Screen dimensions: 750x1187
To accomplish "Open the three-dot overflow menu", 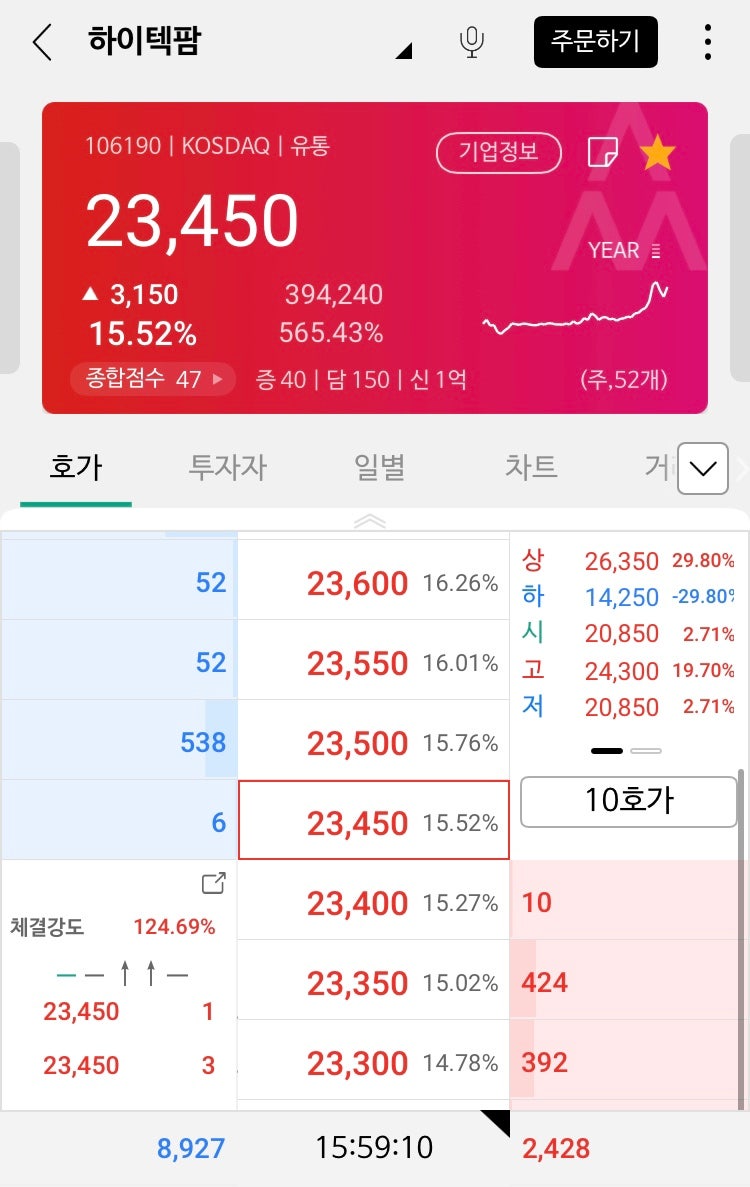I will 707,42.
